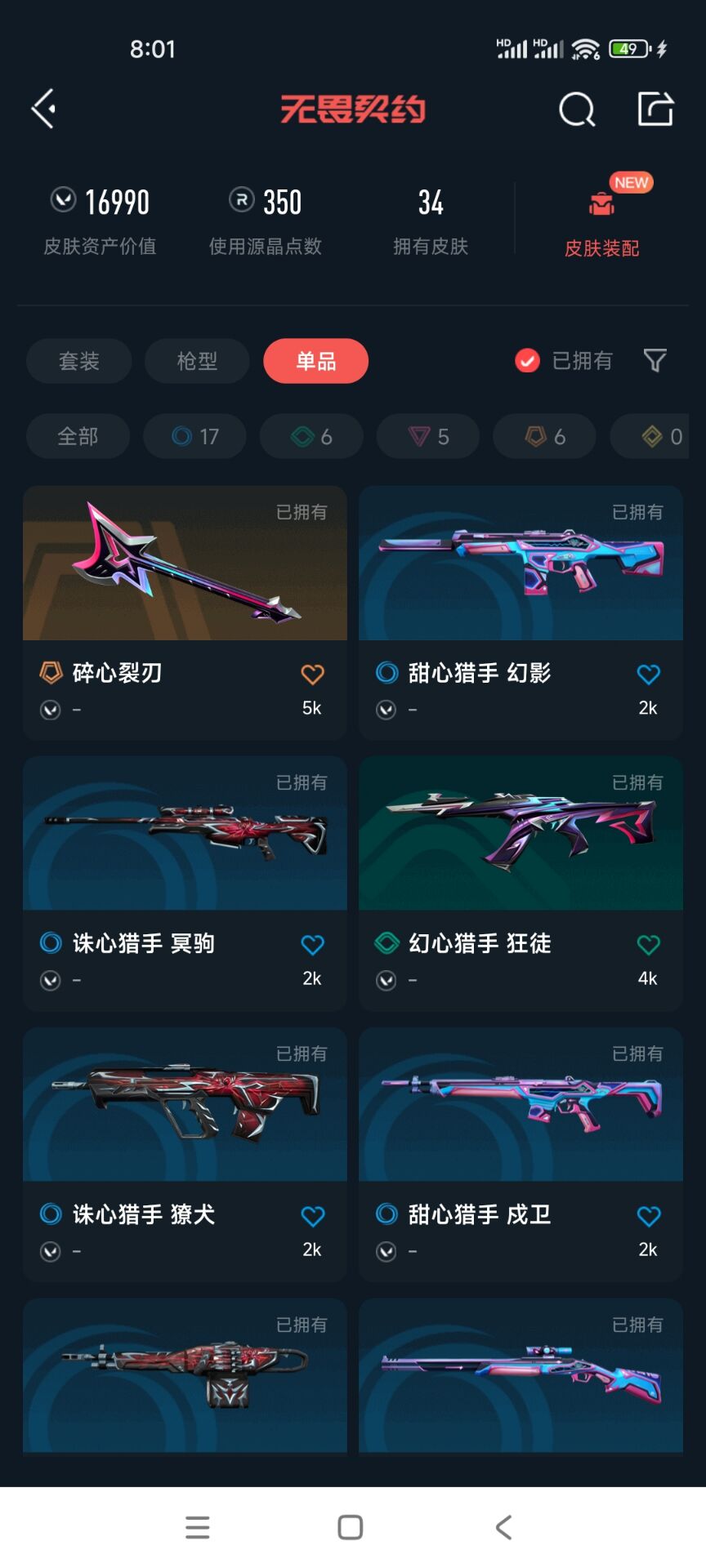Screen dimensions: 706x1568
Task: Like the 甜心猎手 幻影 skin
Action: coord(648,675)
